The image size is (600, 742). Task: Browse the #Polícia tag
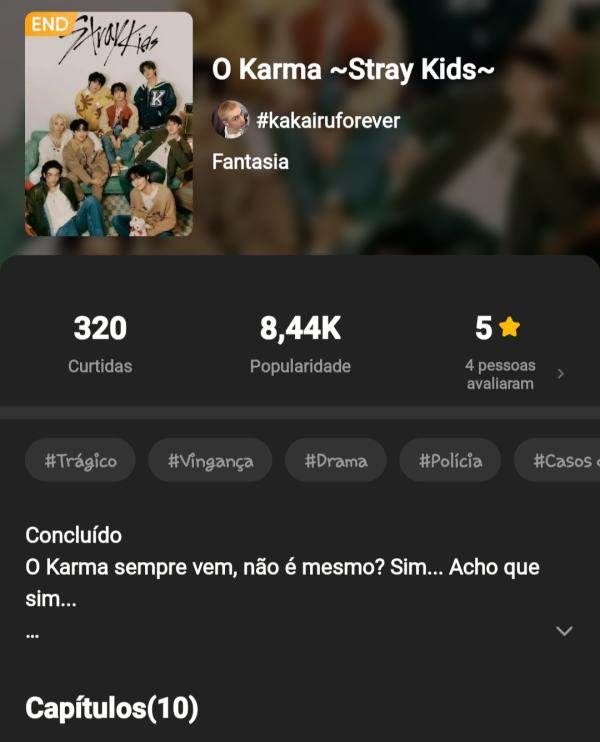click(x=450, y=461)
